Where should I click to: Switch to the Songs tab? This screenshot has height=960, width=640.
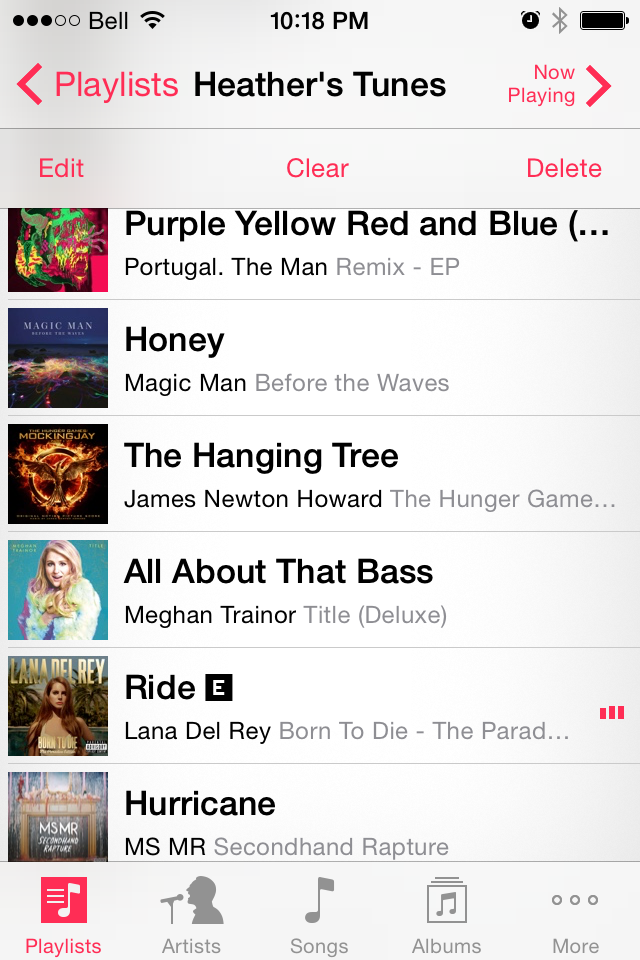[319, 914]
